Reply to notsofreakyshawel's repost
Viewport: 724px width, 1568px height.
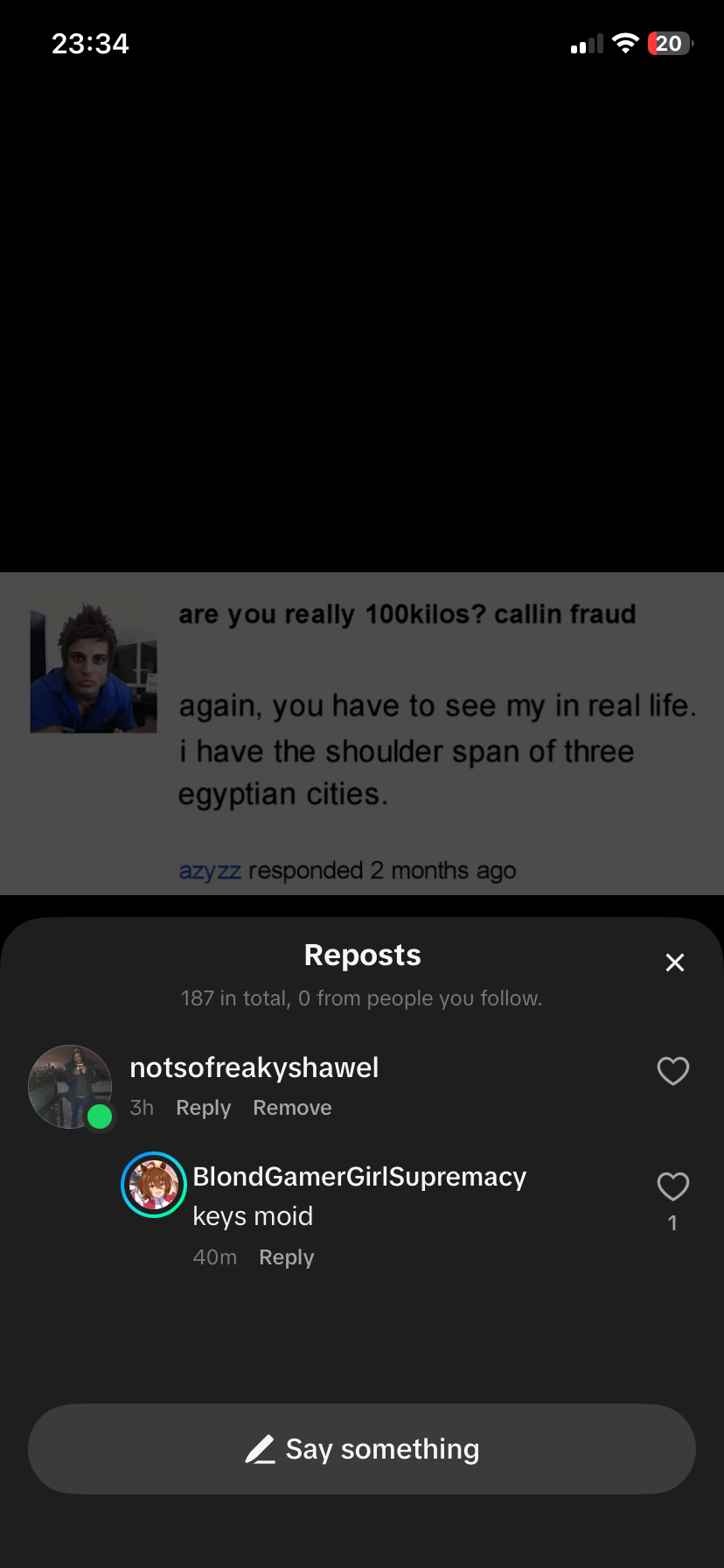[x=204, y=1108]
